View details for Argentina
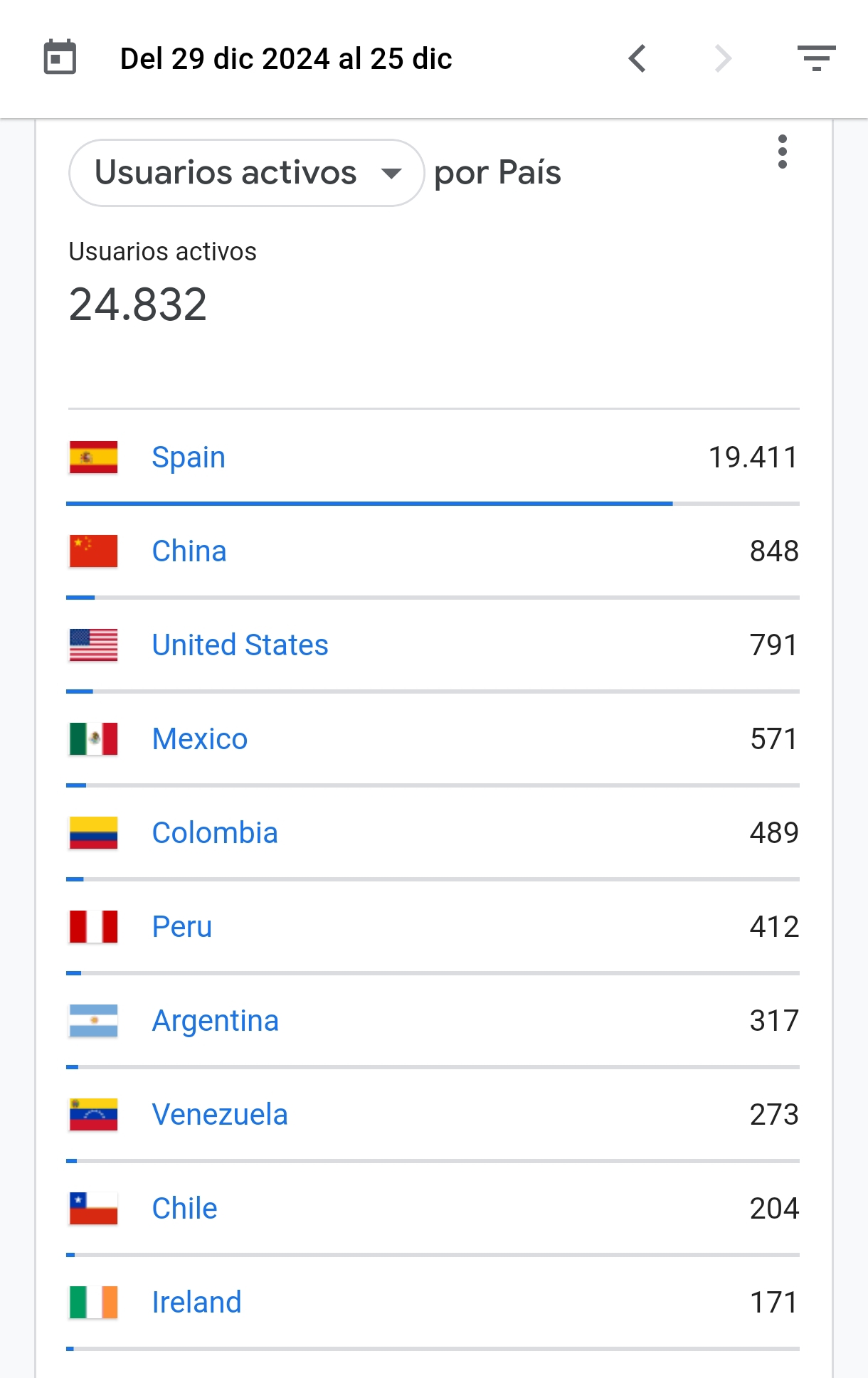 click(216, 1021)
